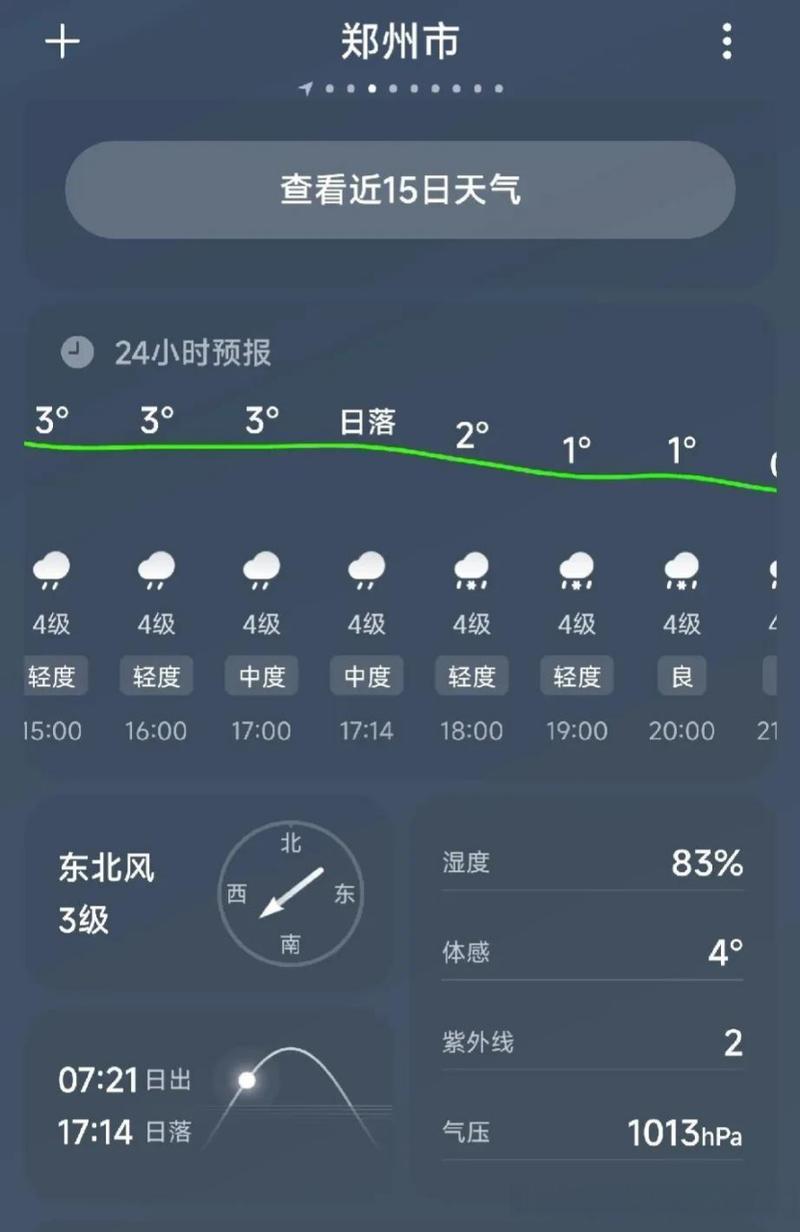The image size is (800, 1232).
Task: Open 查看近15日天气 forecast
Action: click(x=399, y=190)
